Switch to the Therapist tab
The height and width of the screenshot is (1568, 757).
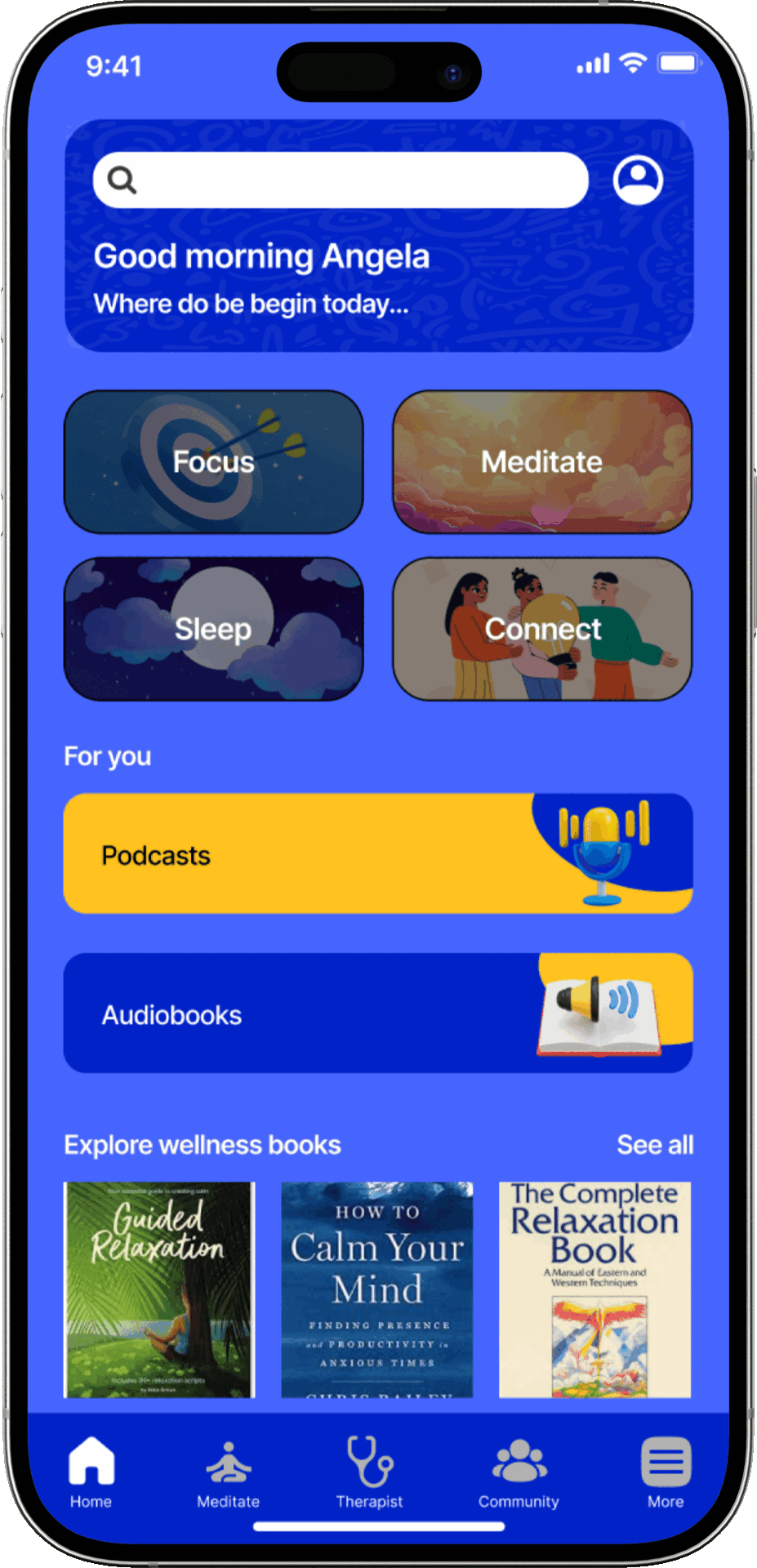coord(369,1472)
